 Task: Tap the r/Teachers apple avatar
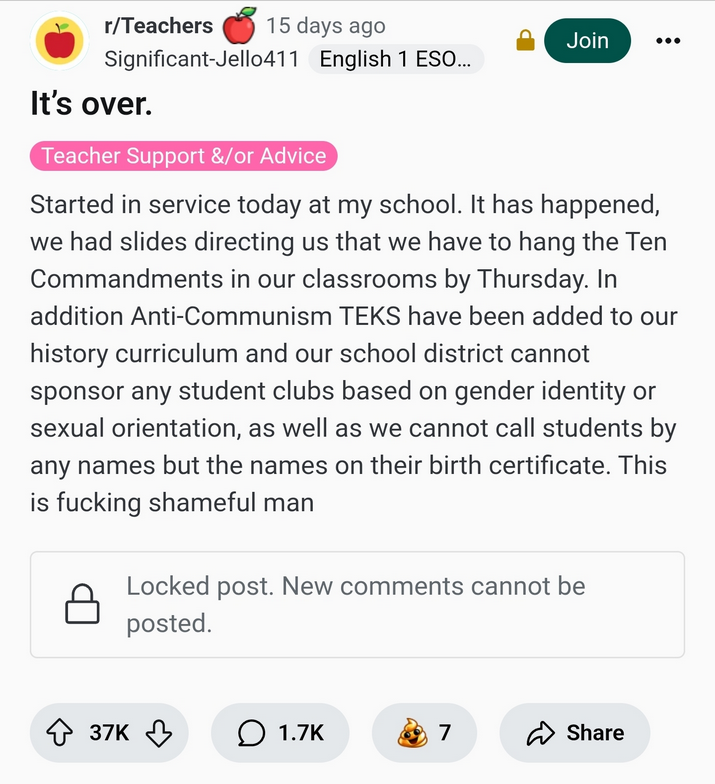[x=60, y=42]
